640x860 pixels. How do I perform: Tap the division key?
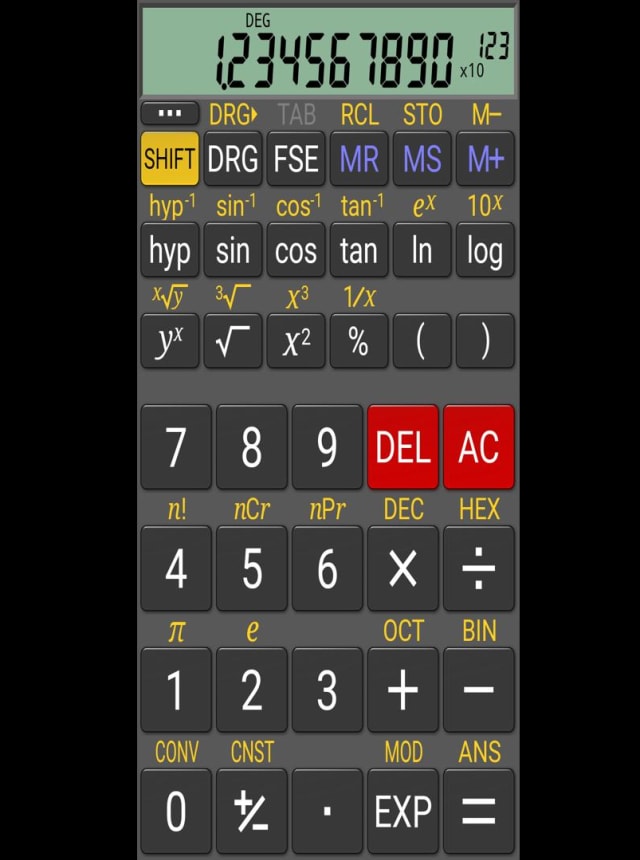click(479, 568)
